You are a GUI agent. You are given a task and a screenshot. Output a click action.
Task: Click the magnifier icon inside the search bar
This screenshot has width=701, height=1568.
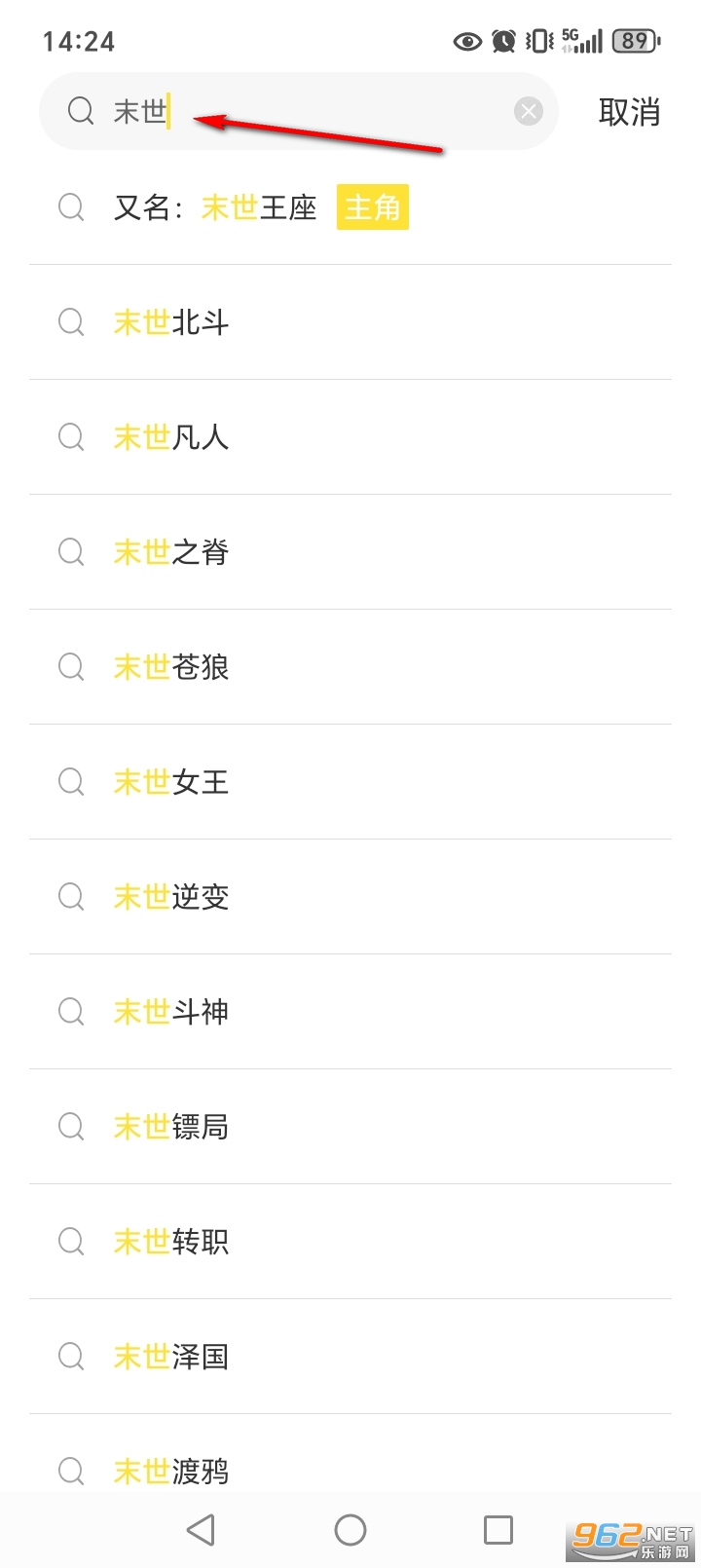coord(81,111)
